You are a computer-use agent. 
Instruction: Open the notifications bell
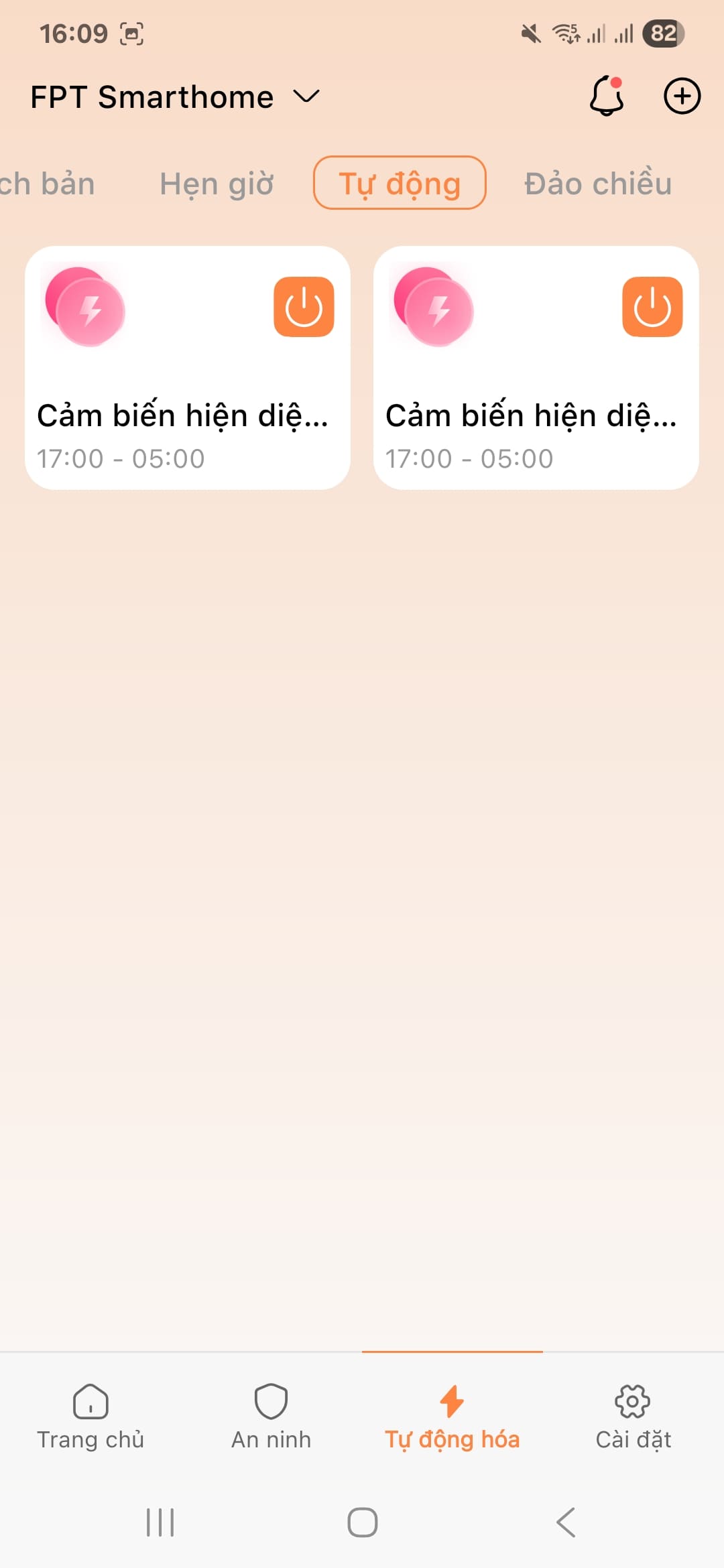click(x=607, y=96)
